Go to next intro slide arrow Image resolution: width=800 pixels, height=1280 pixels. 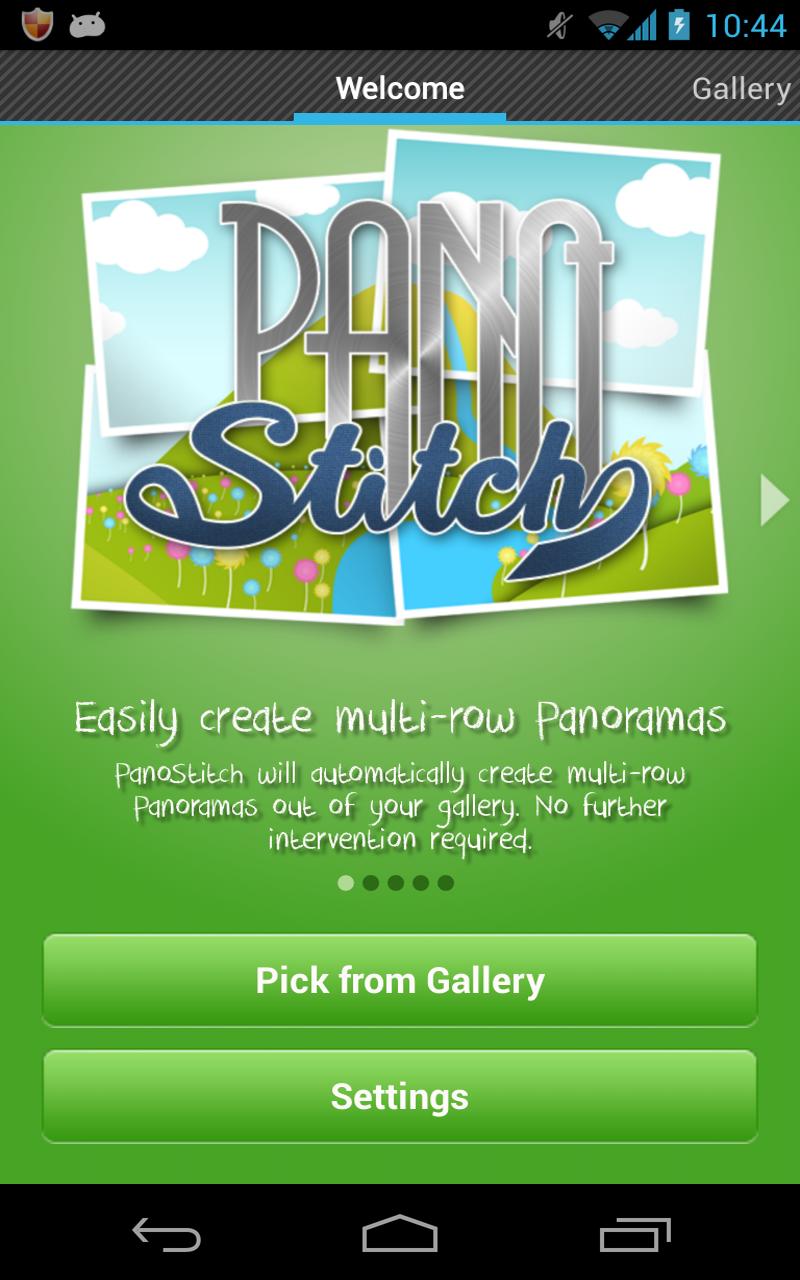click(773, 499)
